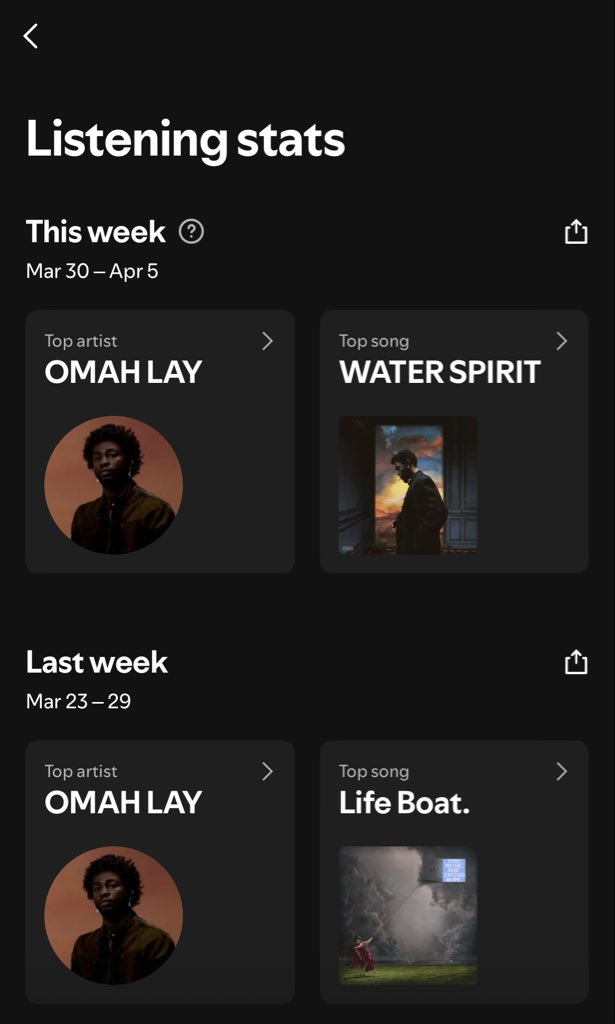The width and height of the screenshot is (615, 1024).
Task: Open the WATER SPIRIT top song card
Action: (x=454, y=441)
